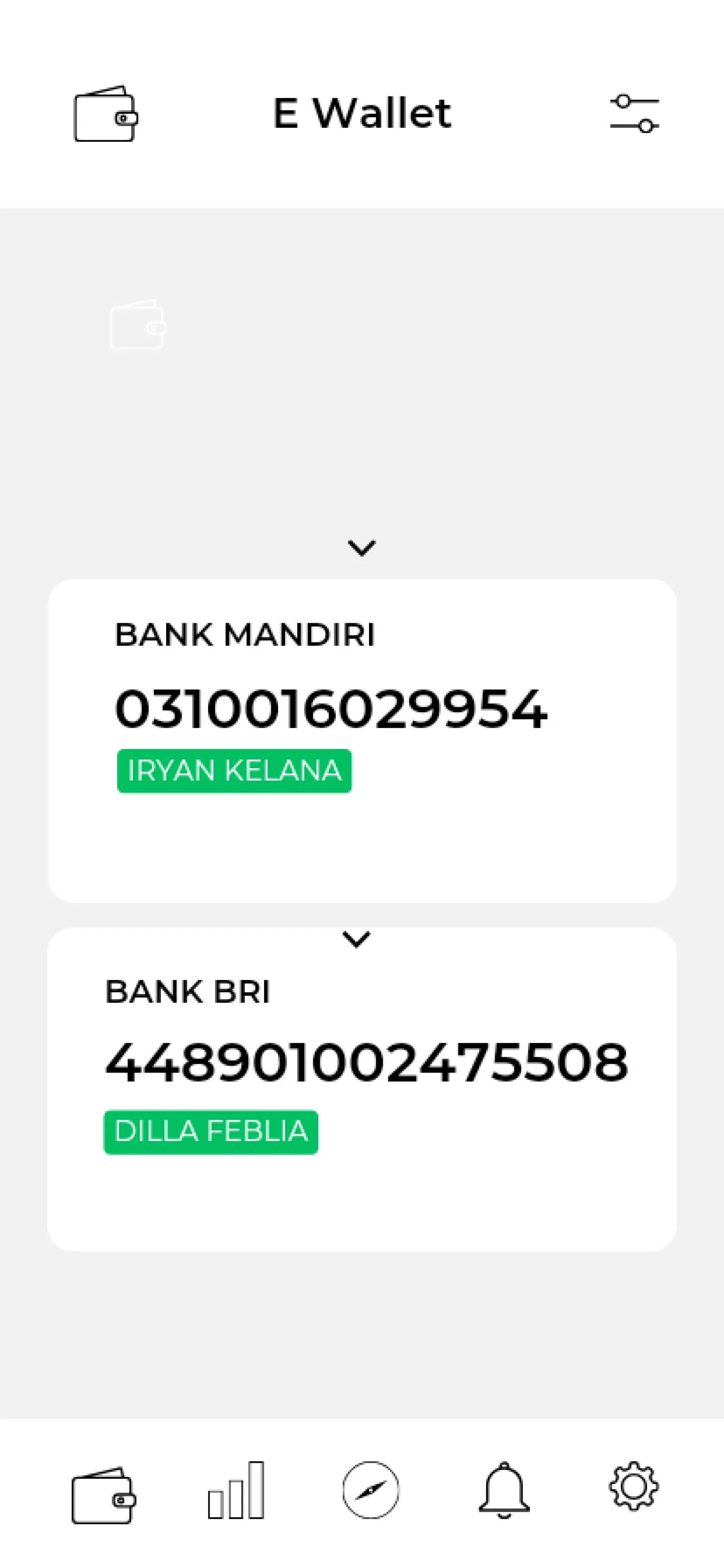Viewport: 724px width, 1568px height.
Task: Go to the settings gear tab
Action: tap(633, 1486)
